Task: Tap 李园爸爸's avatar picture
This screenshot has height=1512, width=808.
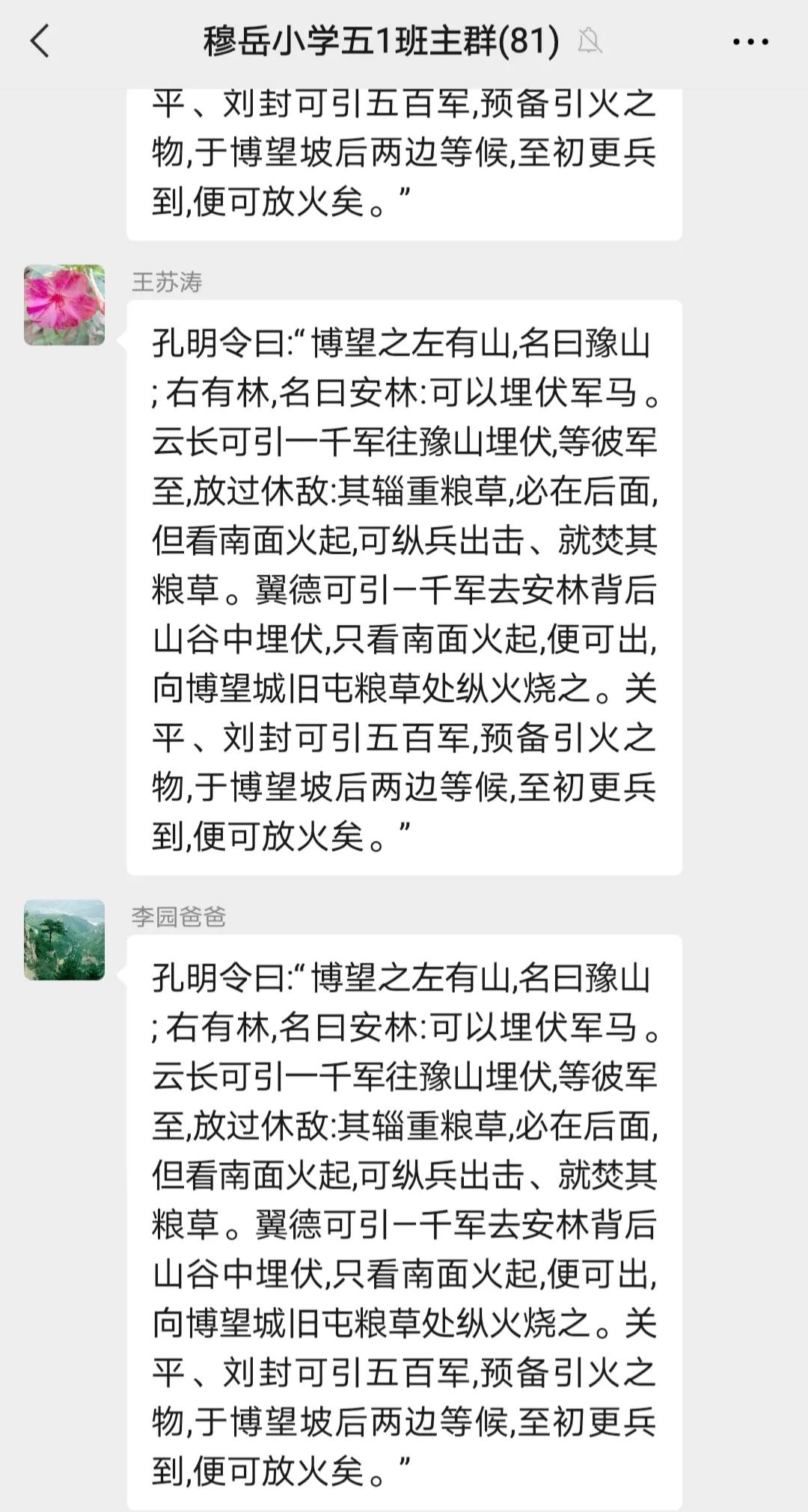Action: pyautogui.click(x=64, y=939)
